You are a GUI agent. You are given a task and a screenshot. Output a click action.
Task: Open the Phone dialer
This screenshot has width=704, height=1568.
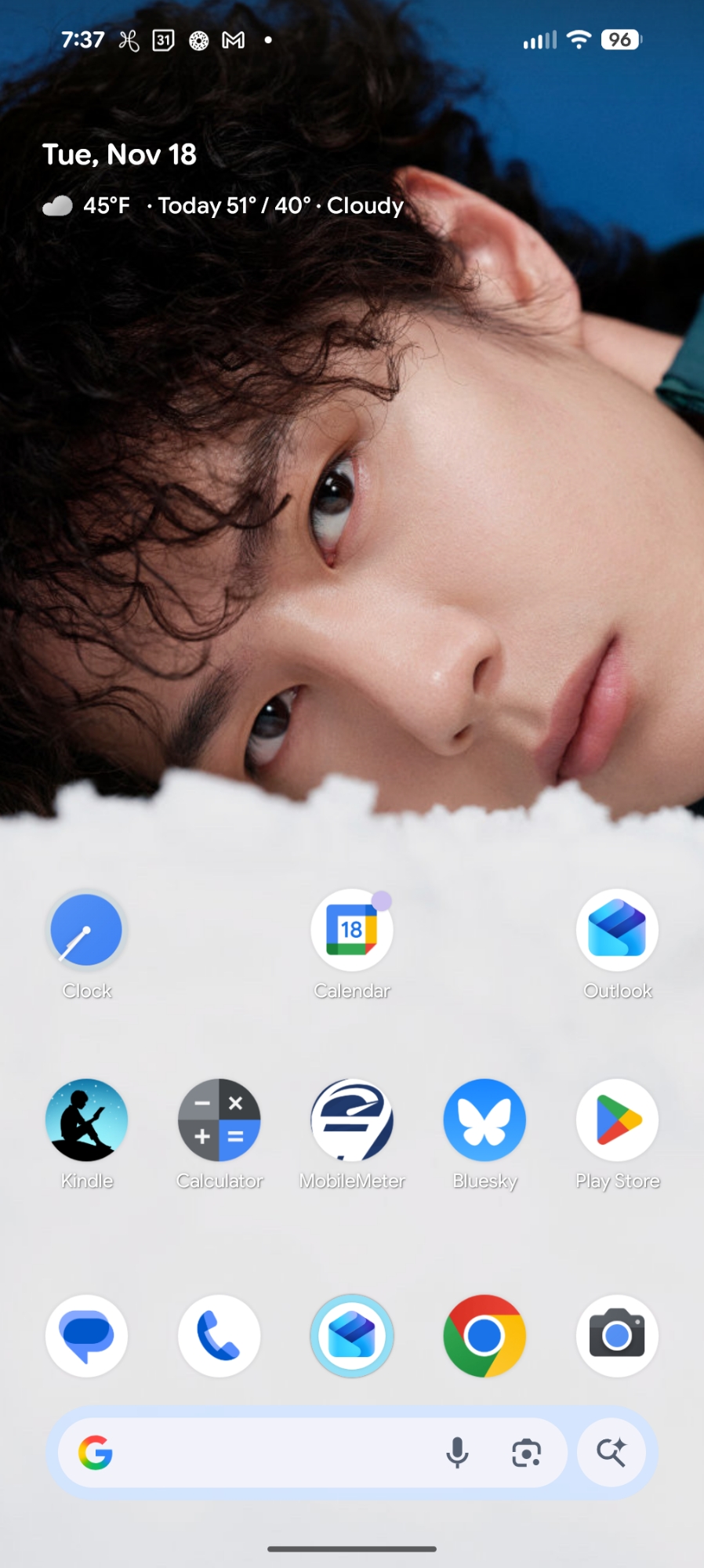[219, 1335]
